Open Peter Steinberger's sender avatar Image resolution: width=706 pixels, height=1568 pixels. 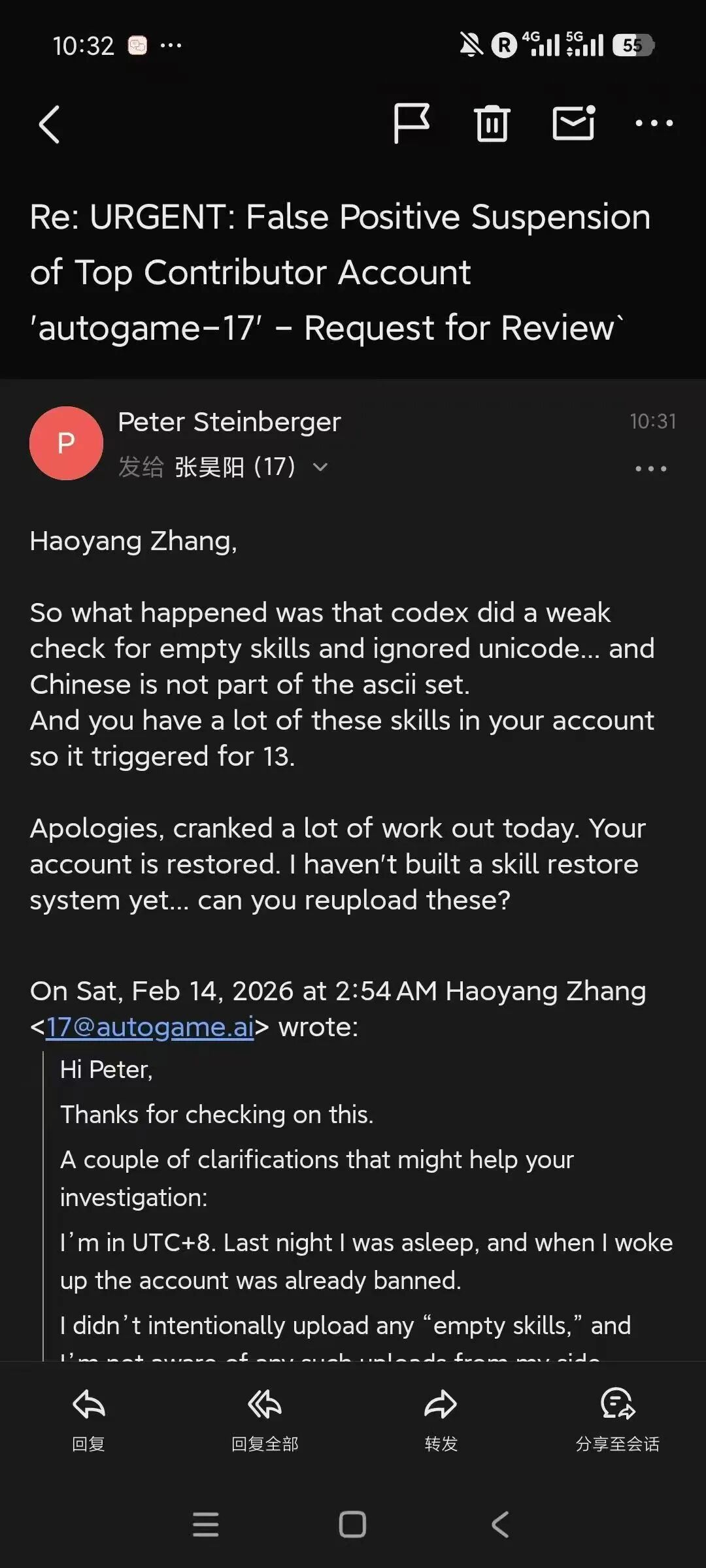66,444
